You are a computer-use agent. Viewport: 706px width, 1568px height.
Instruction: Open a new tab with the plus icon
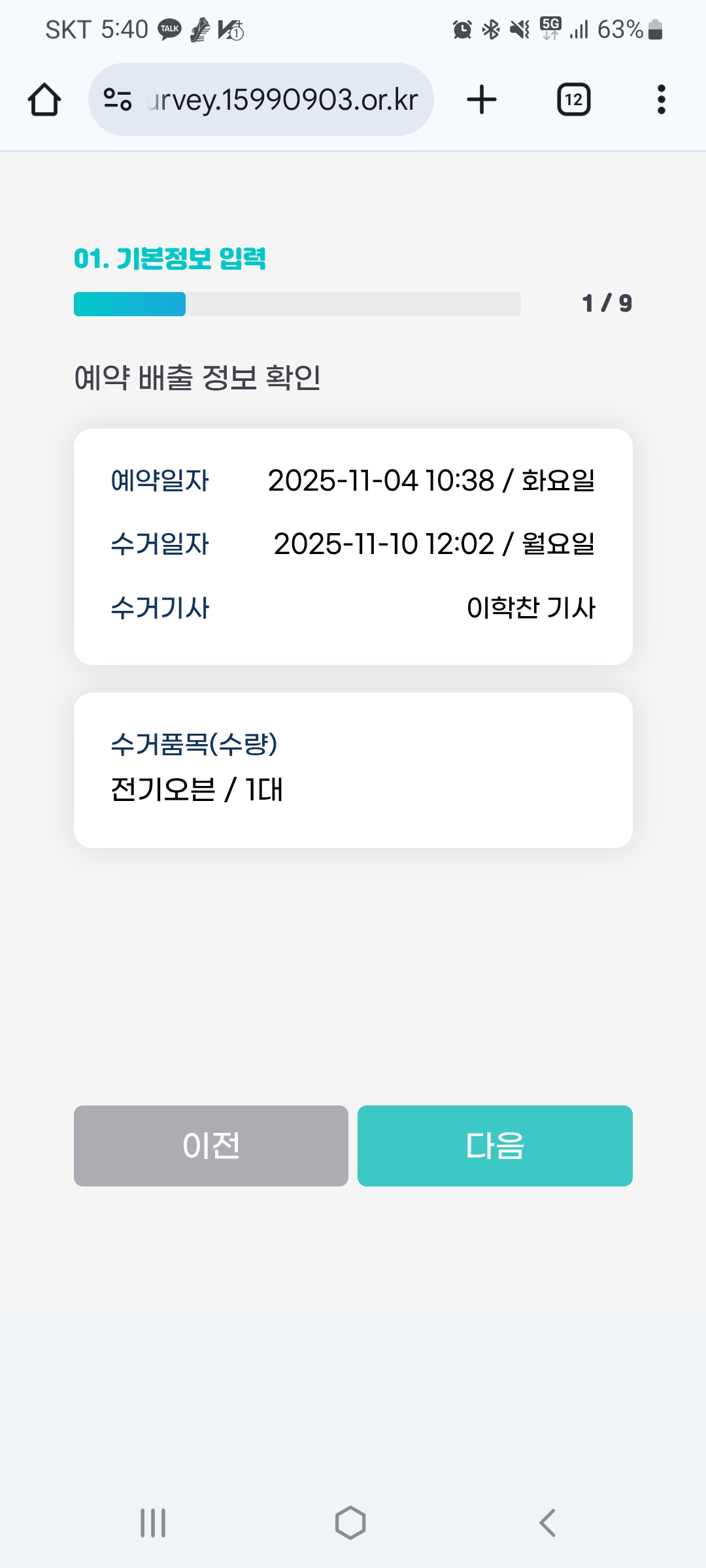pyautogui.click(x=482, y=100)
